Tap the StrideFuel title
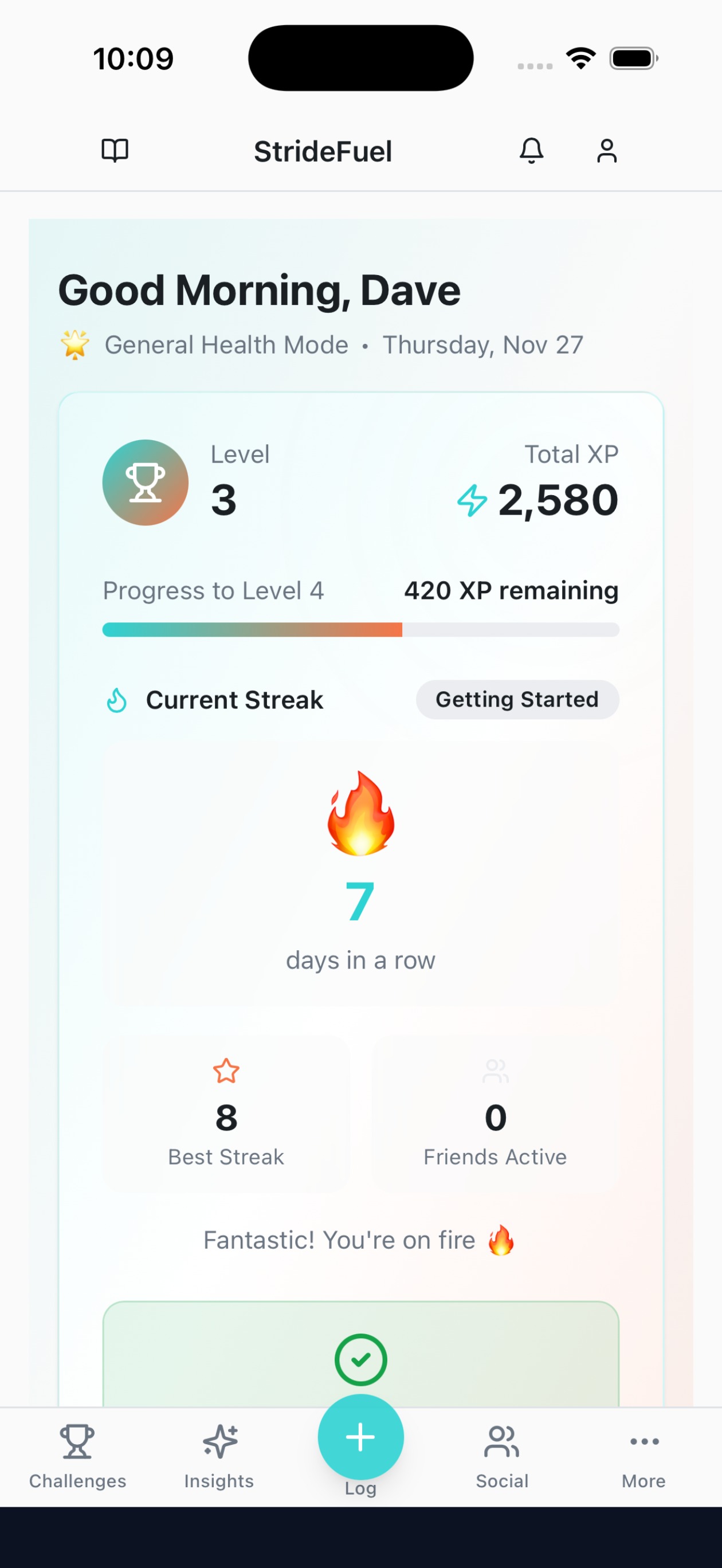The width and height of the screenshot is (722, 1568). click(x=323, y=151)
